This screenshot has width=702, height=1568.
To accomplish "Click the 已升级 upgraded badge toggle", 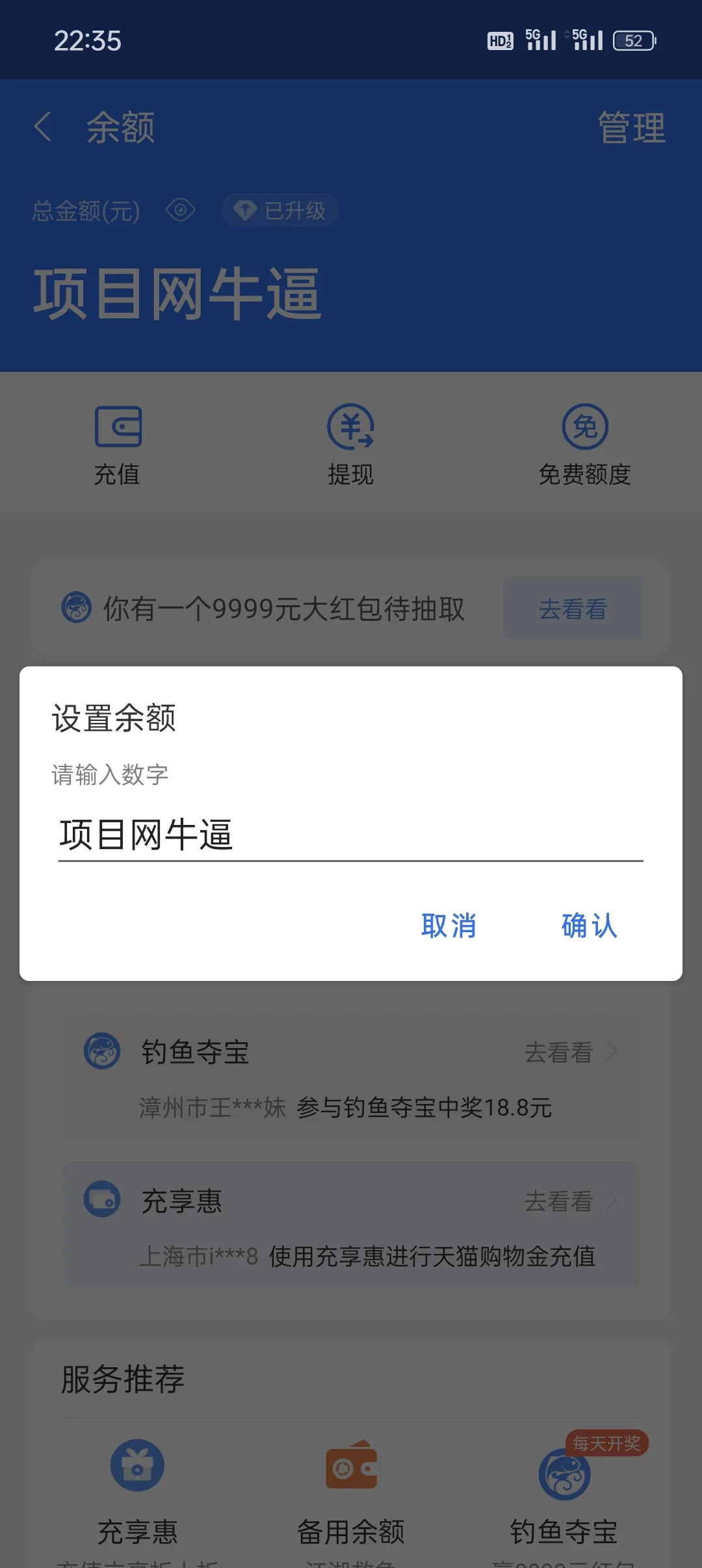I will point(279,209).
